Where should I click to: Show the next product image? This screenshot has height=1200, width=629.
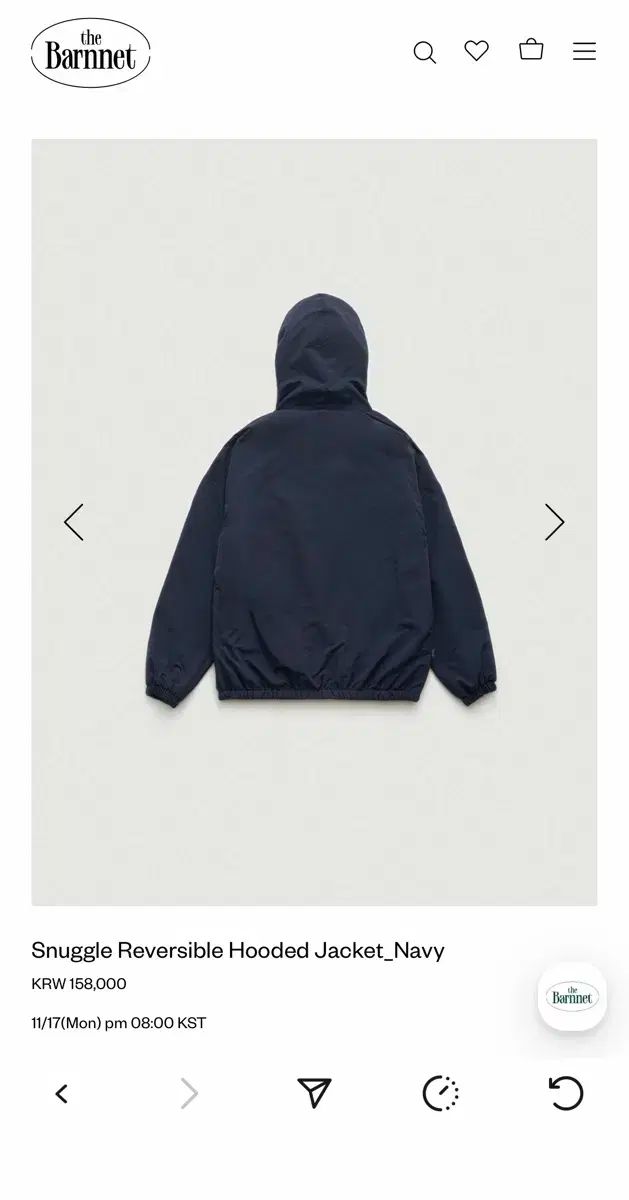554,522
